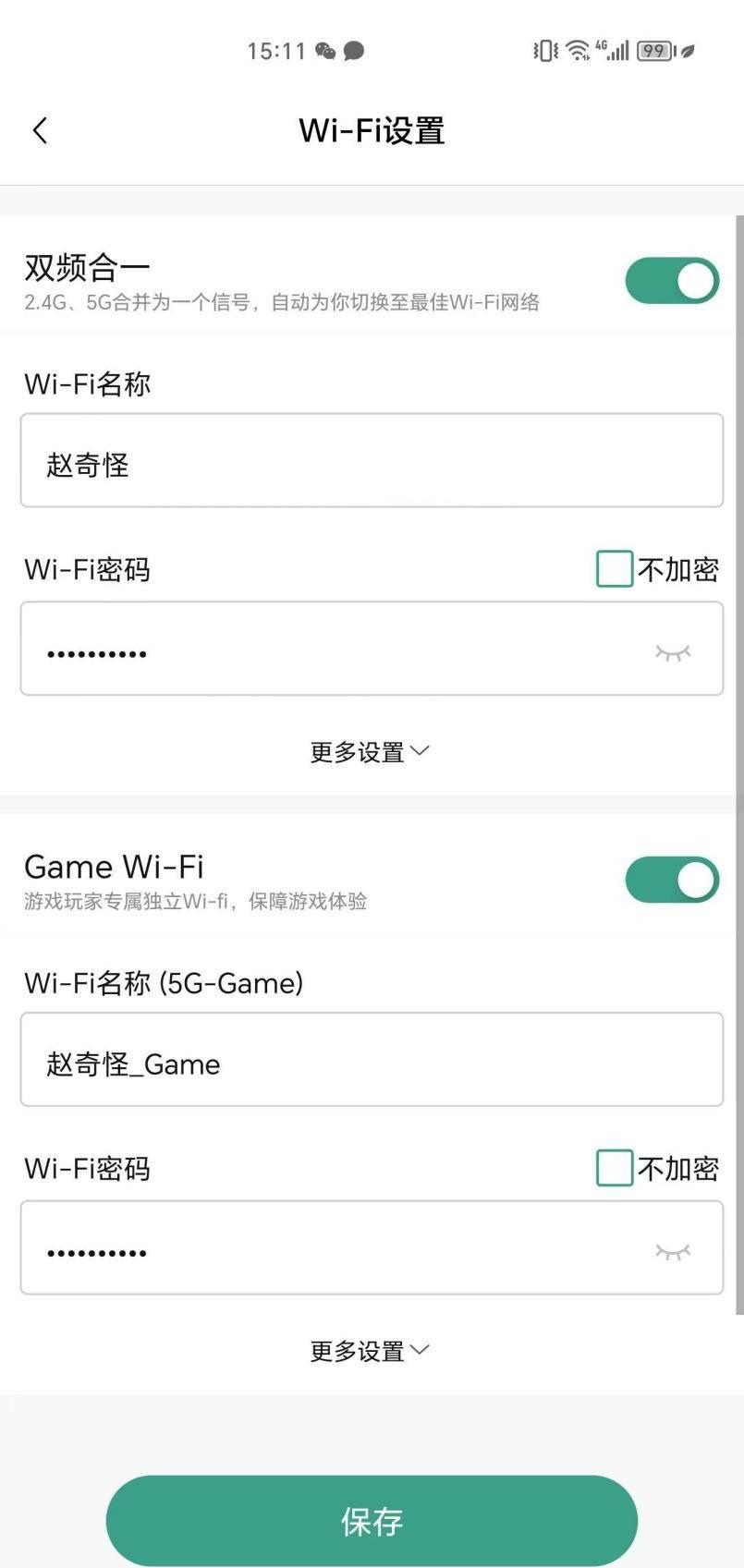Disable the 双频合一 dual-band switch
This screenshot has height=1568, width=744.
[672, 280]
